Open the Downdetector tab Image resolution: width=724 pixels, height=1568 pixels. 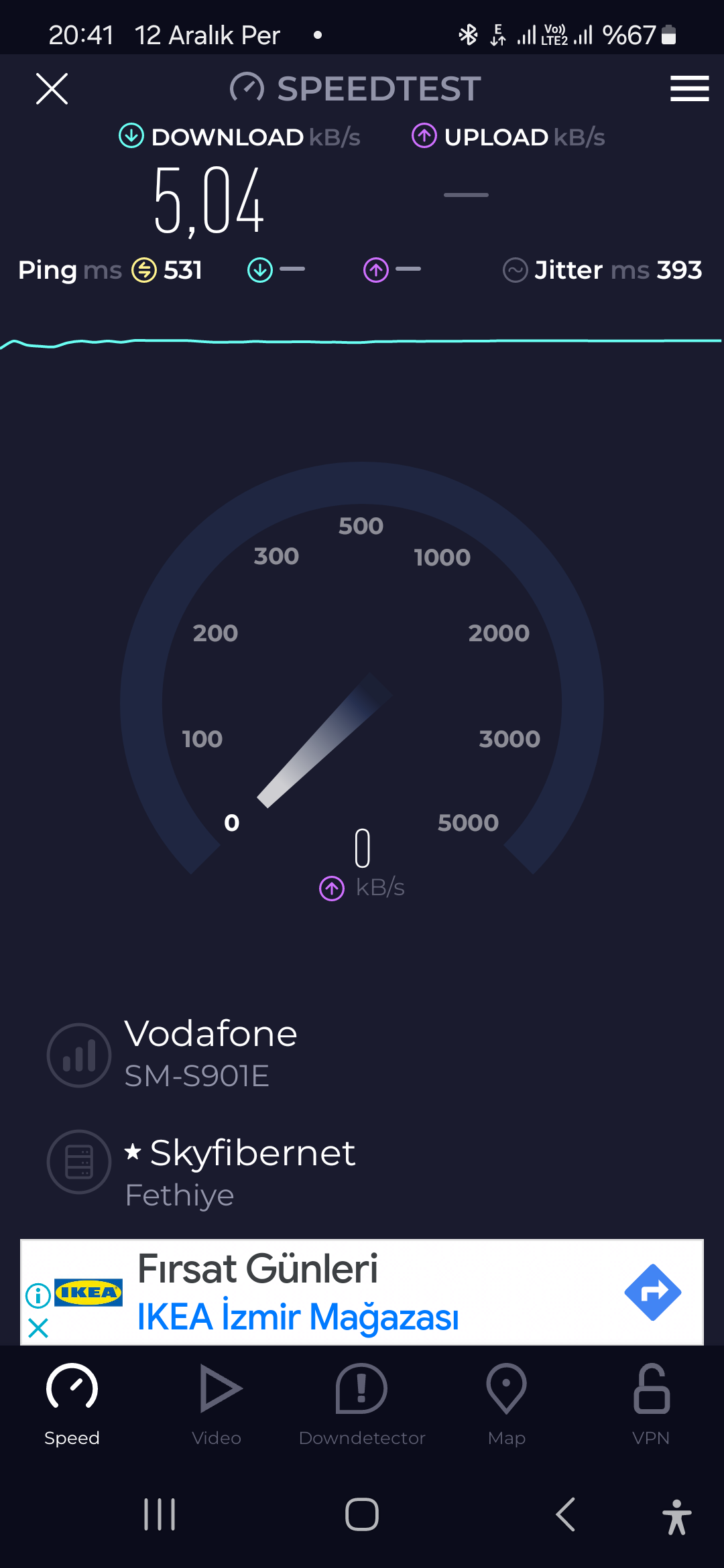point(362,1404)
